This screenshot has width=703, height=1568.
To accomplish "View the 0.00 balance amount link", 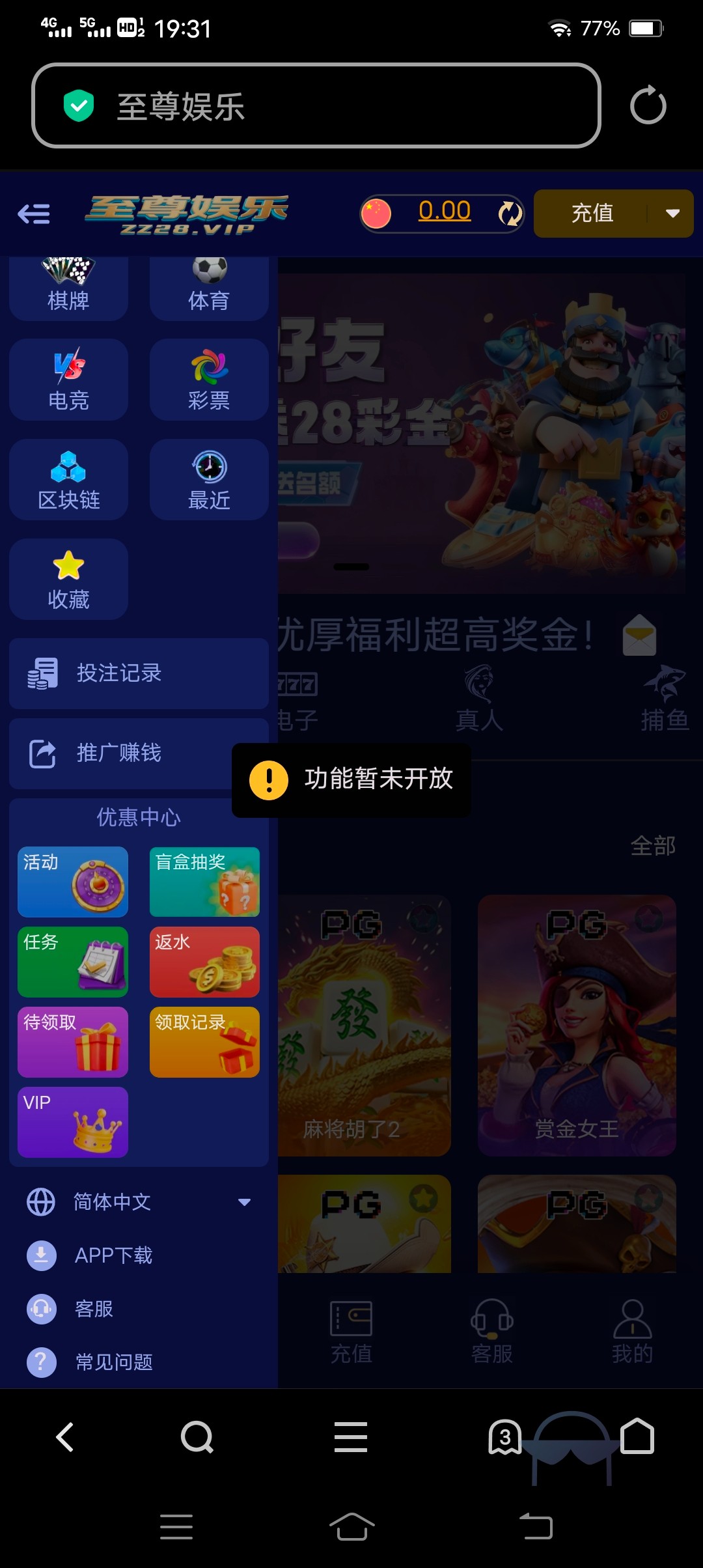I will (445, 210).
